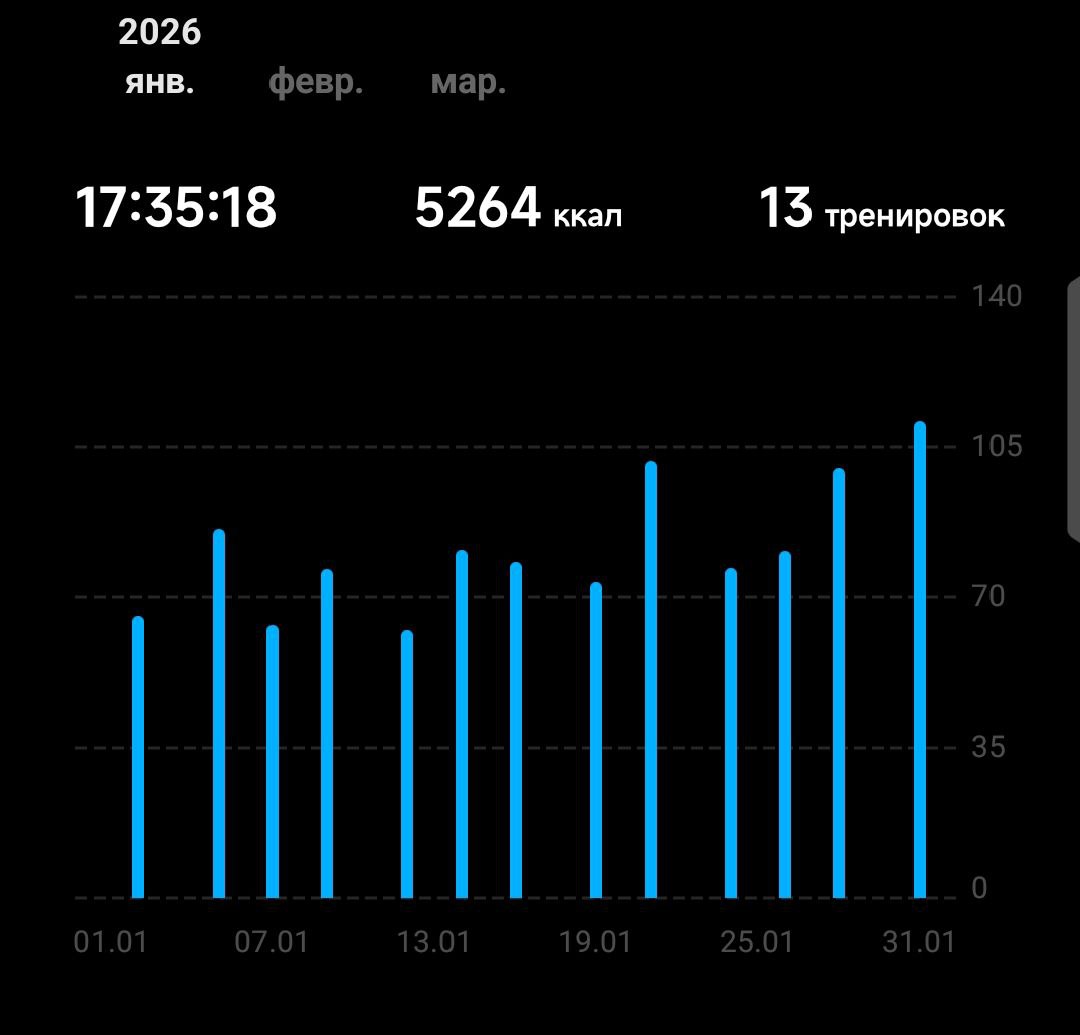Image resolution: width=1080 pixels, height=1035 pixels.
Task: Switch to the февр. month tab
Action: point(315,83)
